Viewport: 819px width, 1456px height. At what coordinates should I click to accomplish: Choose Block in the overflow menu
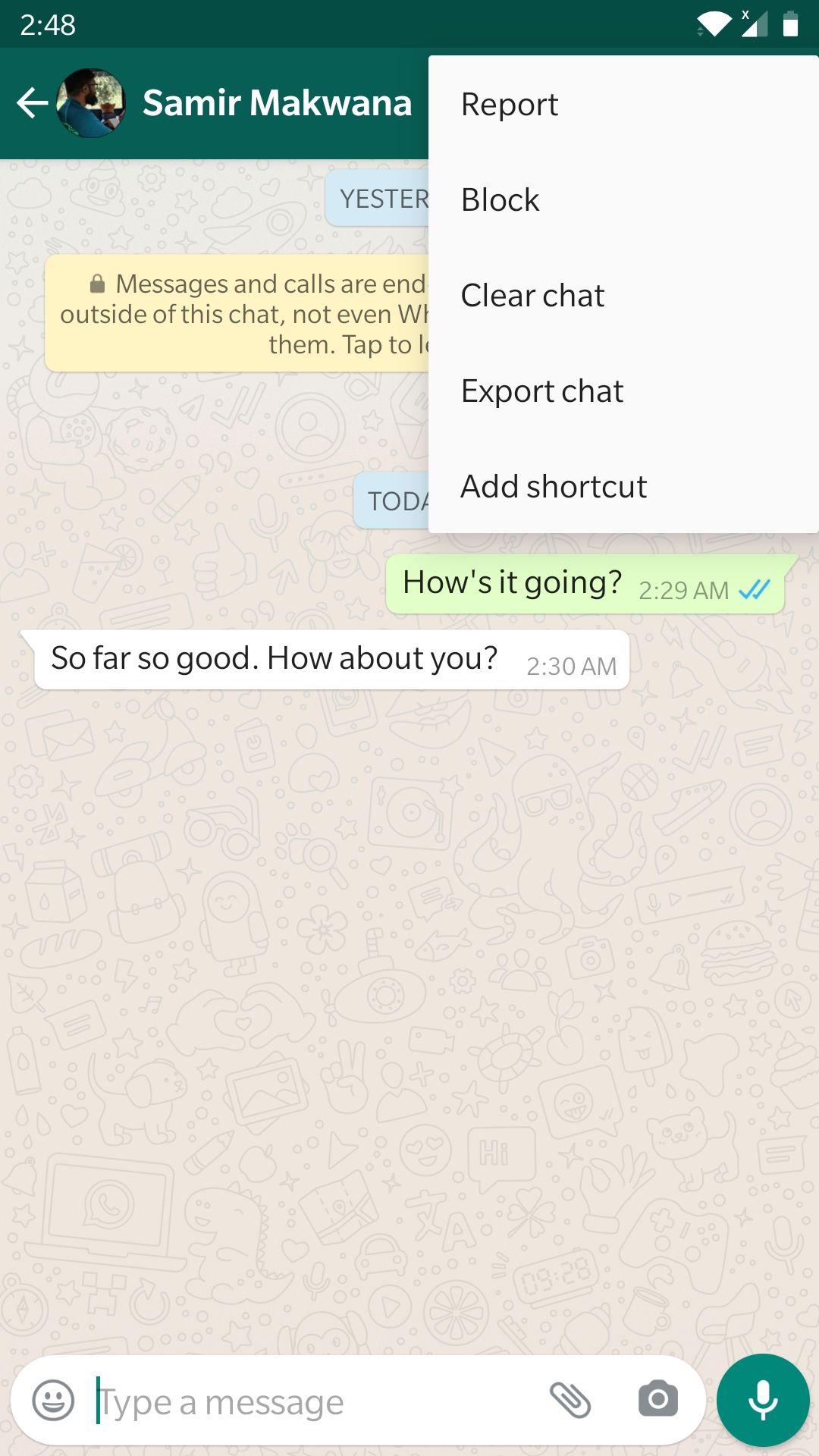(499, 199)
